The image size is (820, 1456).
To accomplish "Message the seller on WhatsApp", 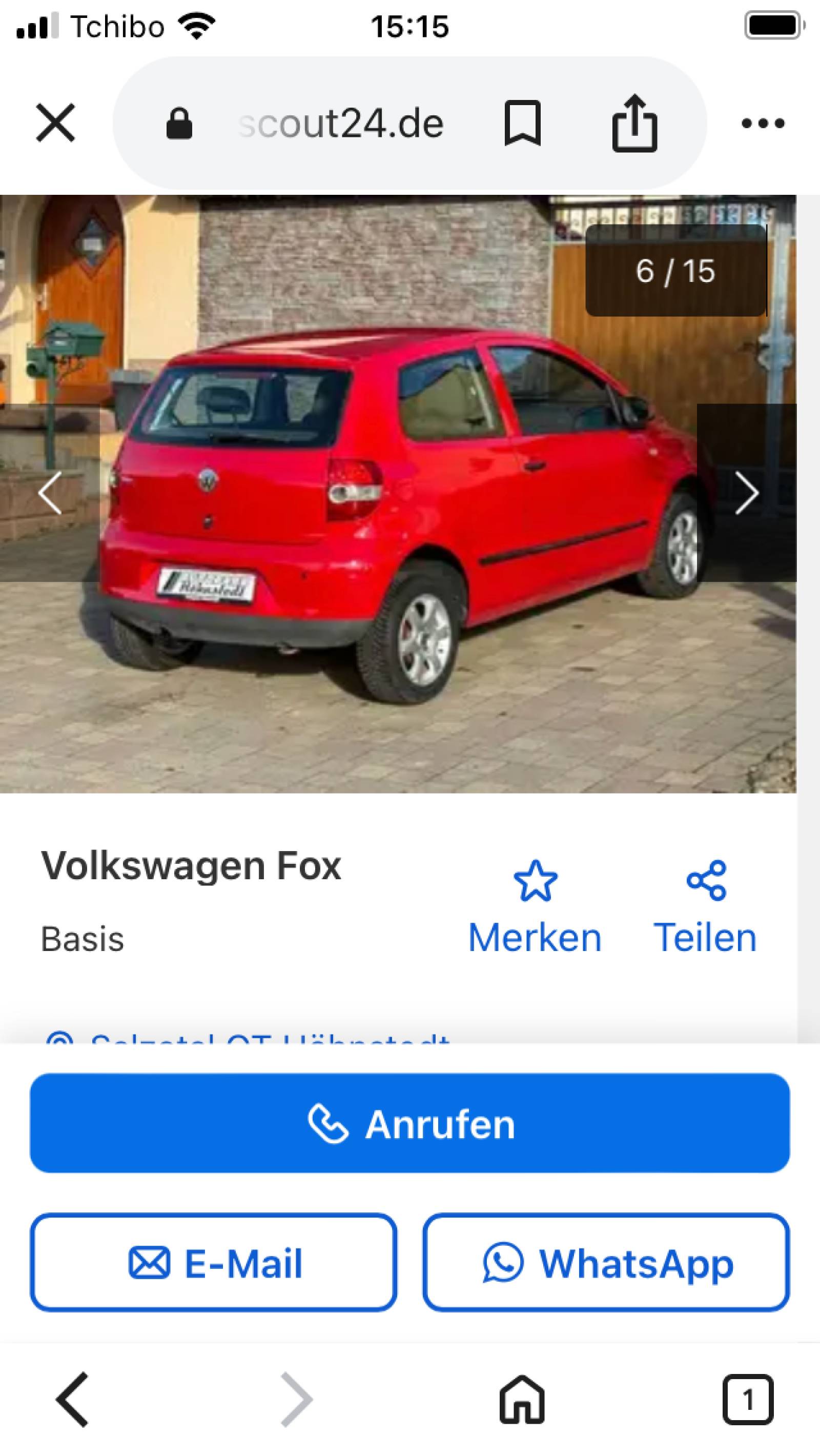I will pyautogui.click(x=606, y=1263).
